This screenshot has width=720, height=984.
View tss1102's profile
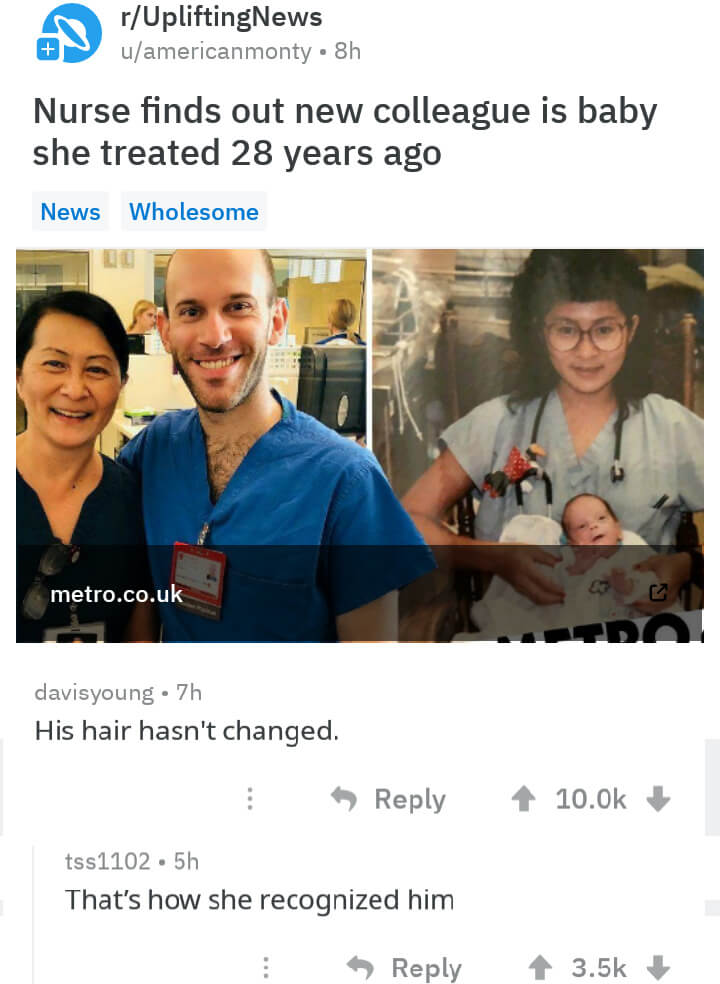[x=108, y=860]
